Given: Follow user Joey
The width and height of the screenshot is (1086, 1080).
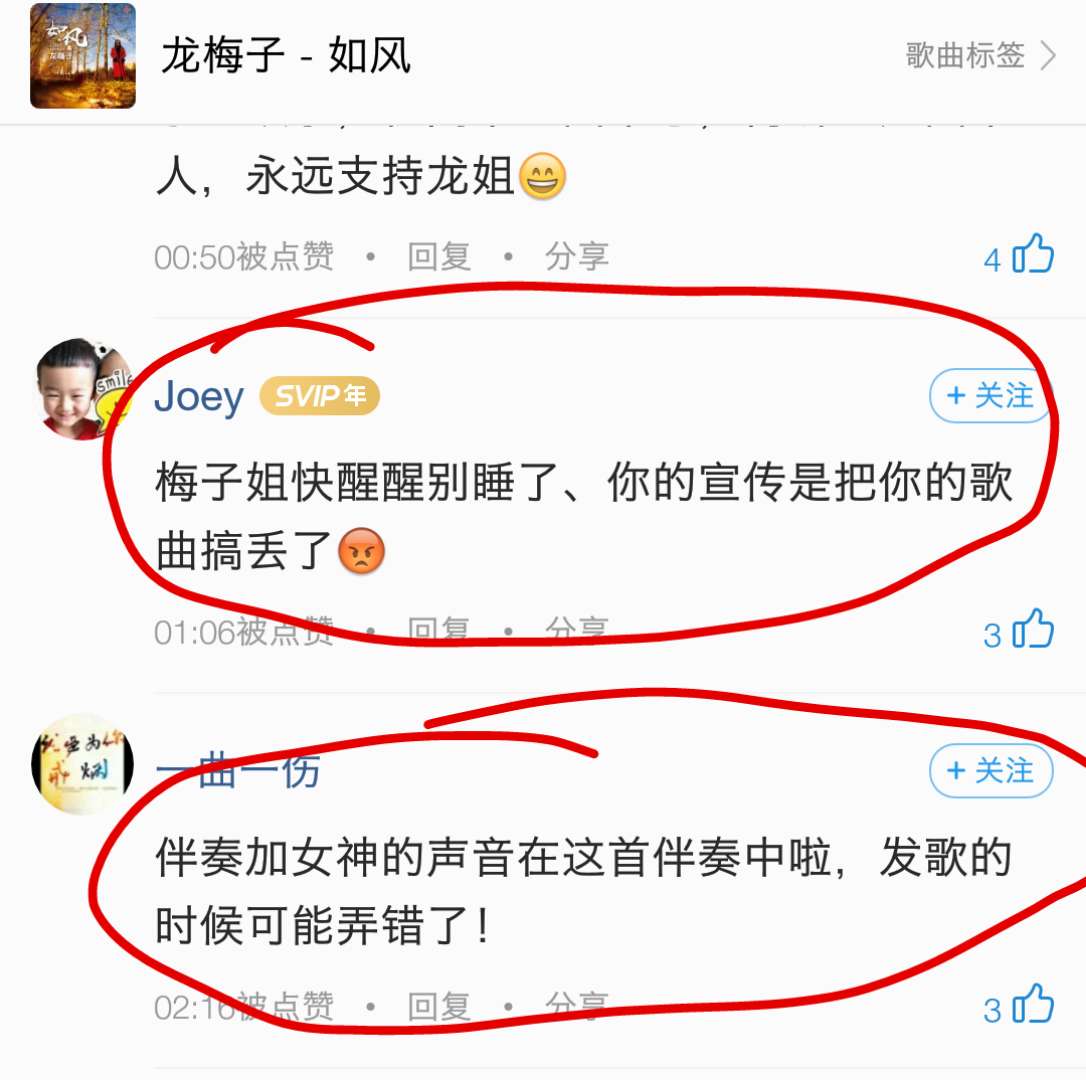Looking at the screenshot, I should pyautogui.click(x=990, y=396).
